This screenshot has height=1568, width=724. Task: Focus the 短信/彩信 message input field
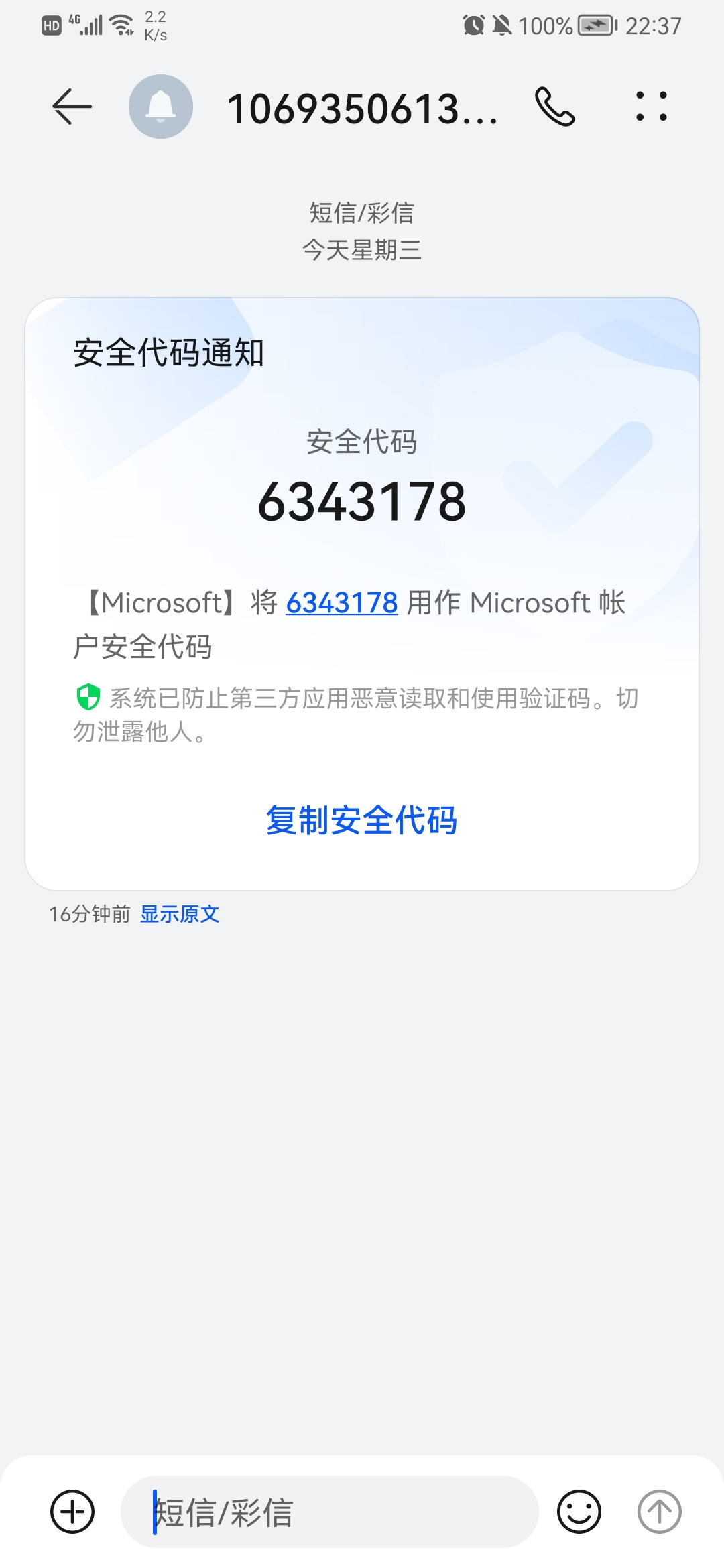click(330, 1512)
